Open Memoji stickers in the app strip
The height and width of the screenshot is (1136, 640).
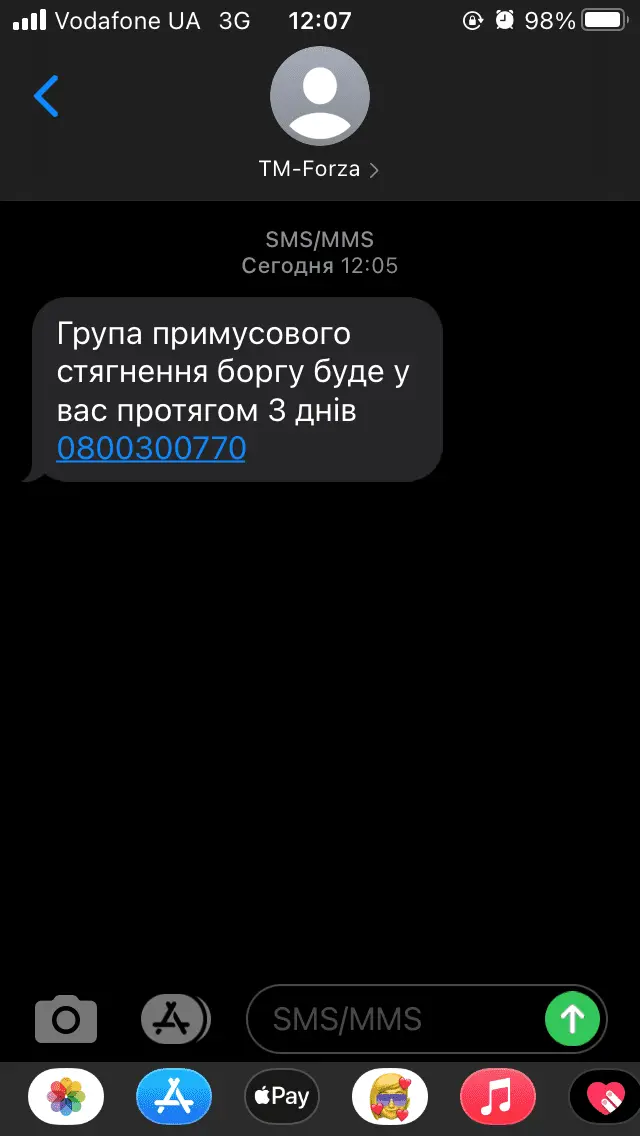(390, 1097)
